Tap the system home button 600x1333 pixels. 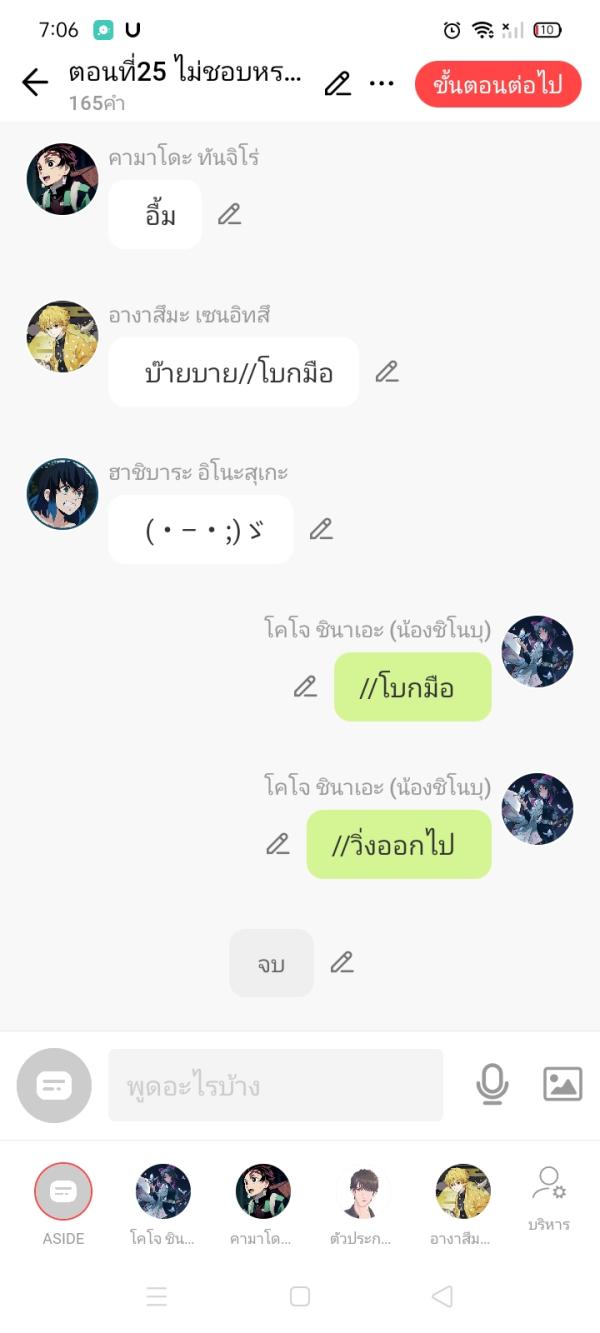click(299, 1296)
